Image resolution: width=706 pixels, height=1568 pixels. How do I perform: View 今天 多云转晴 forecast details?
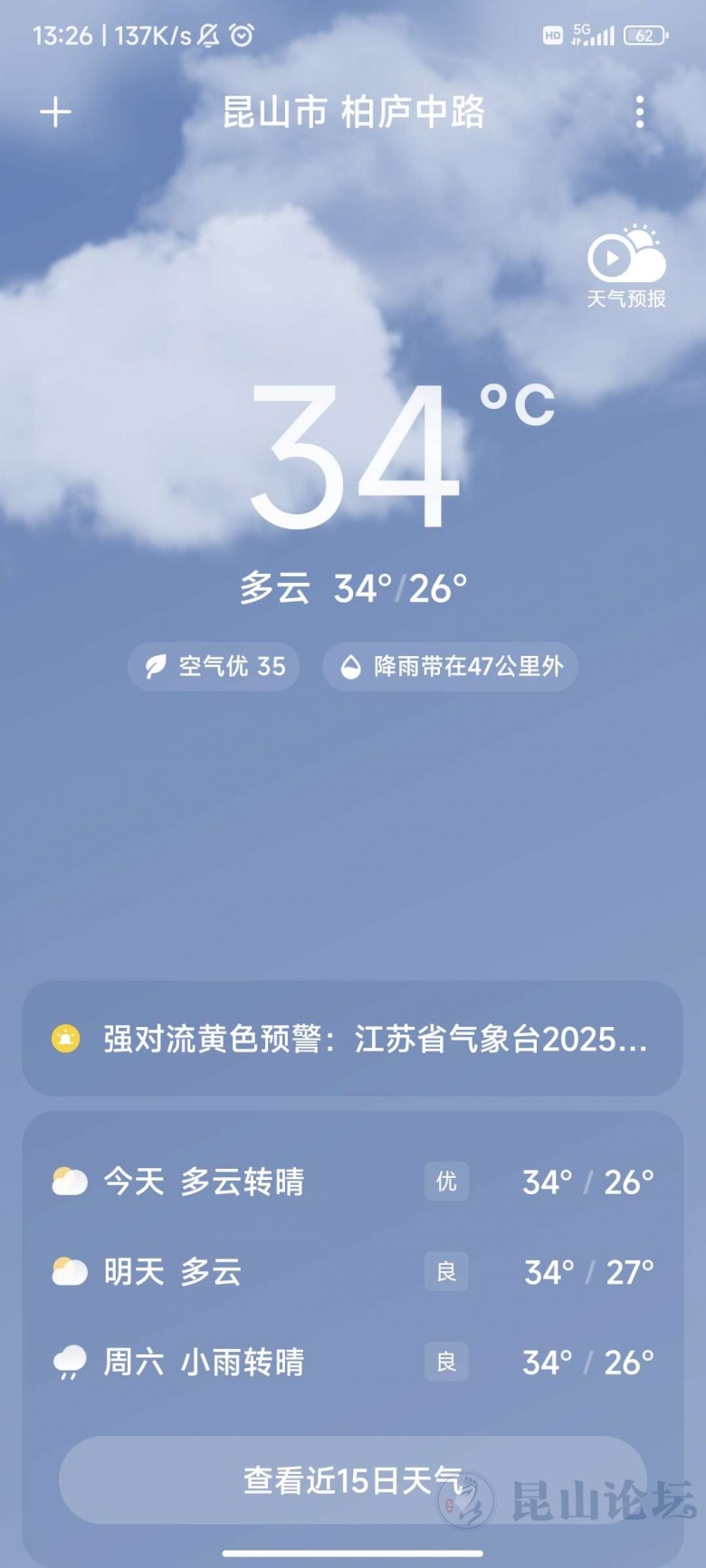[x=352, y=1182]
